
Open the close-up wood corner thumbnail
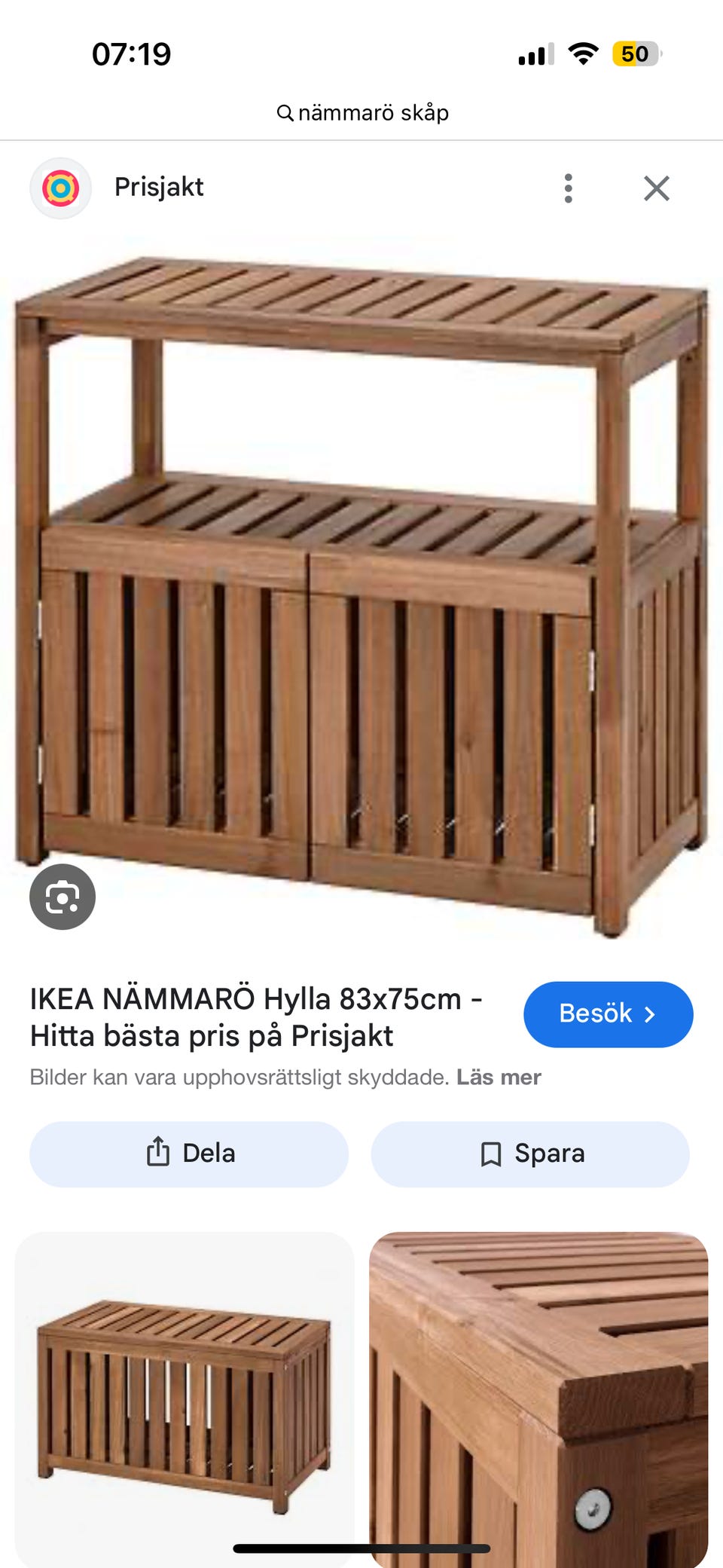tap(538, 1394)
